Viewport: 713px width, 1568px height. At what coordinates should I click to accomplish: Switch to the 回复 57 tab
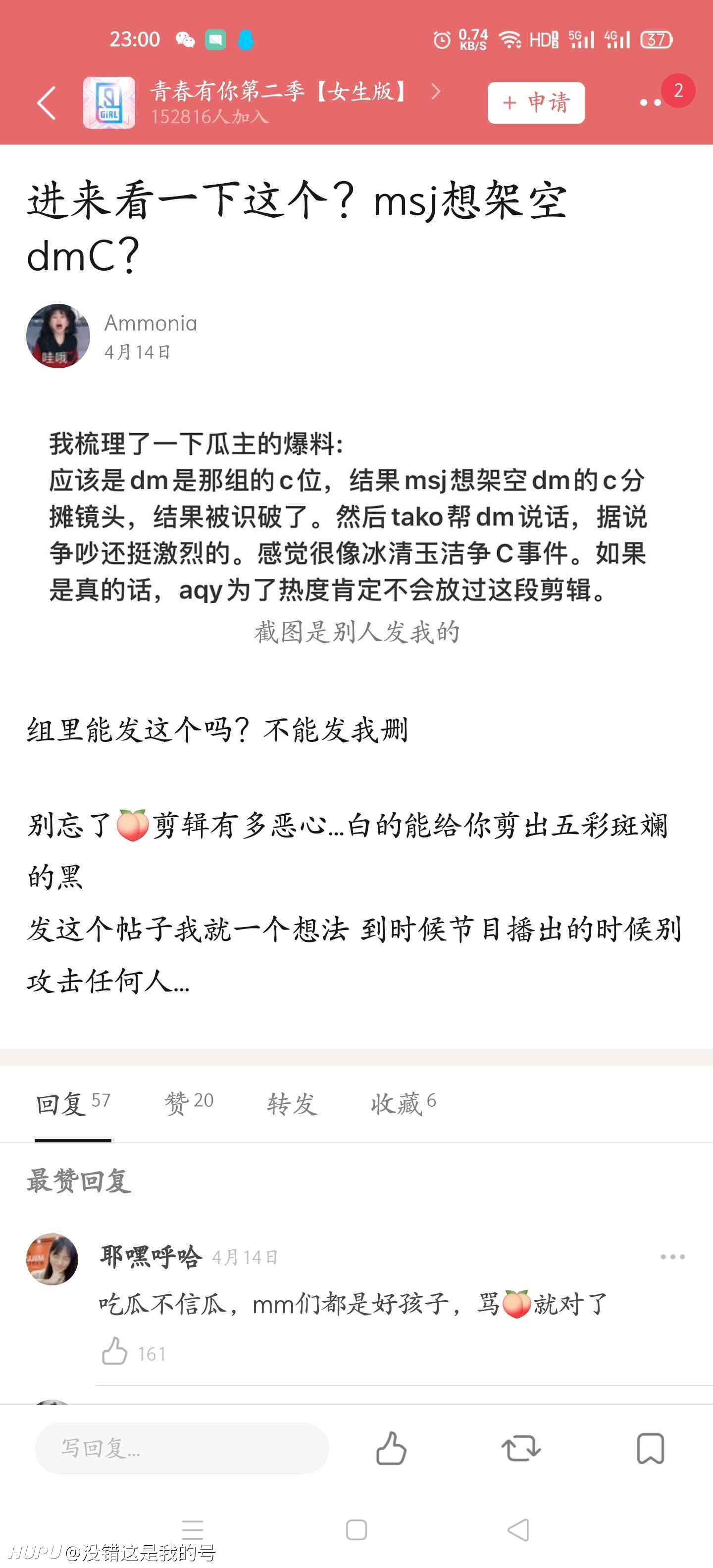[x=73, y=1103]
